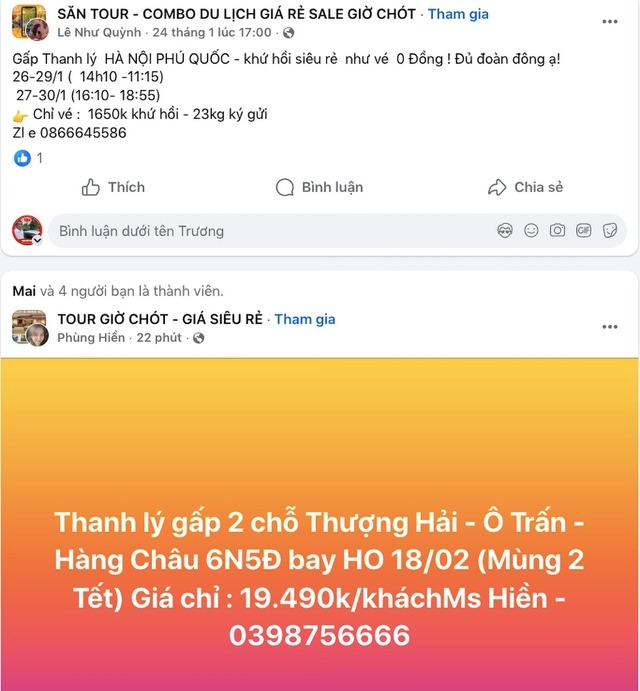Open overflow menu of SĂN TOUR post

[x=609, y=21]
